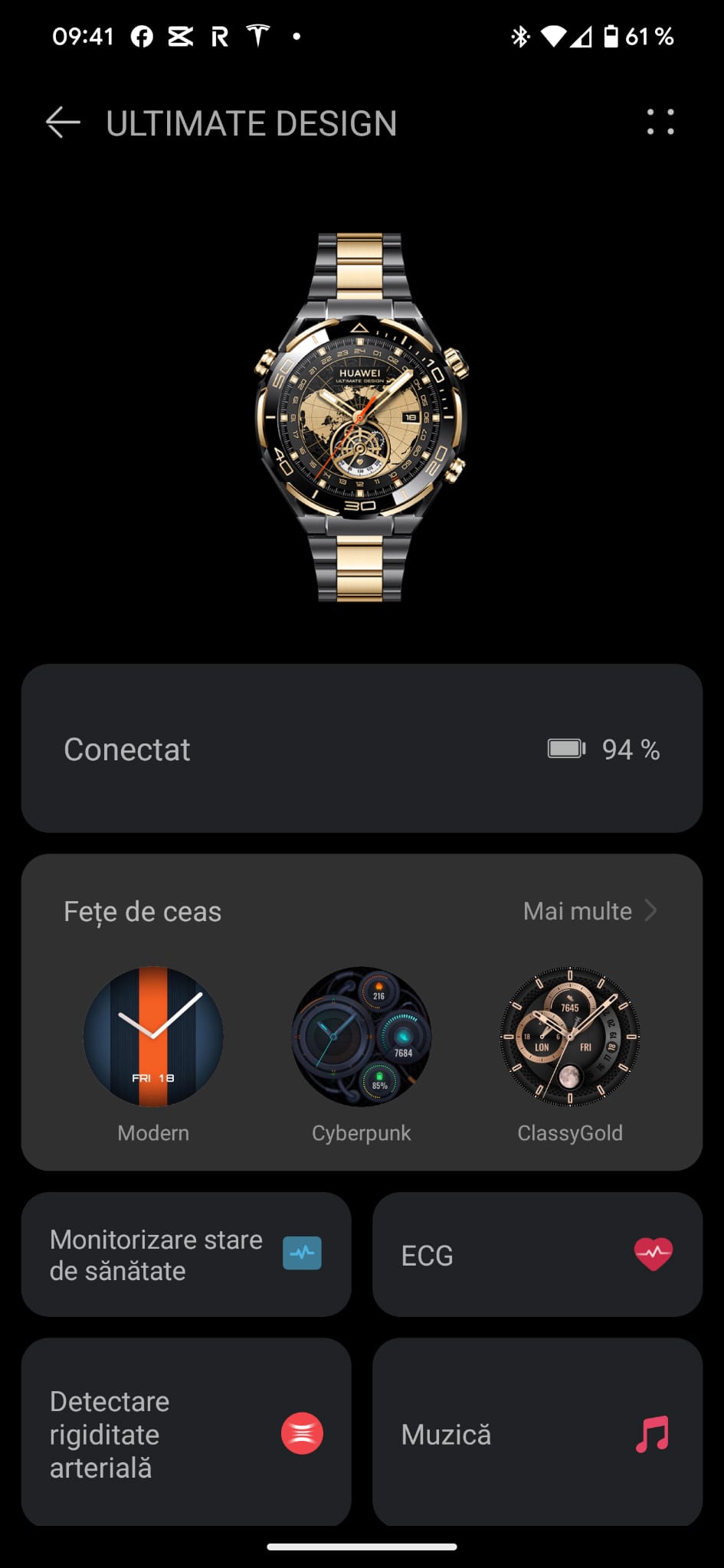Choose the ClassyGold watch face

(x=569, y=1037)
